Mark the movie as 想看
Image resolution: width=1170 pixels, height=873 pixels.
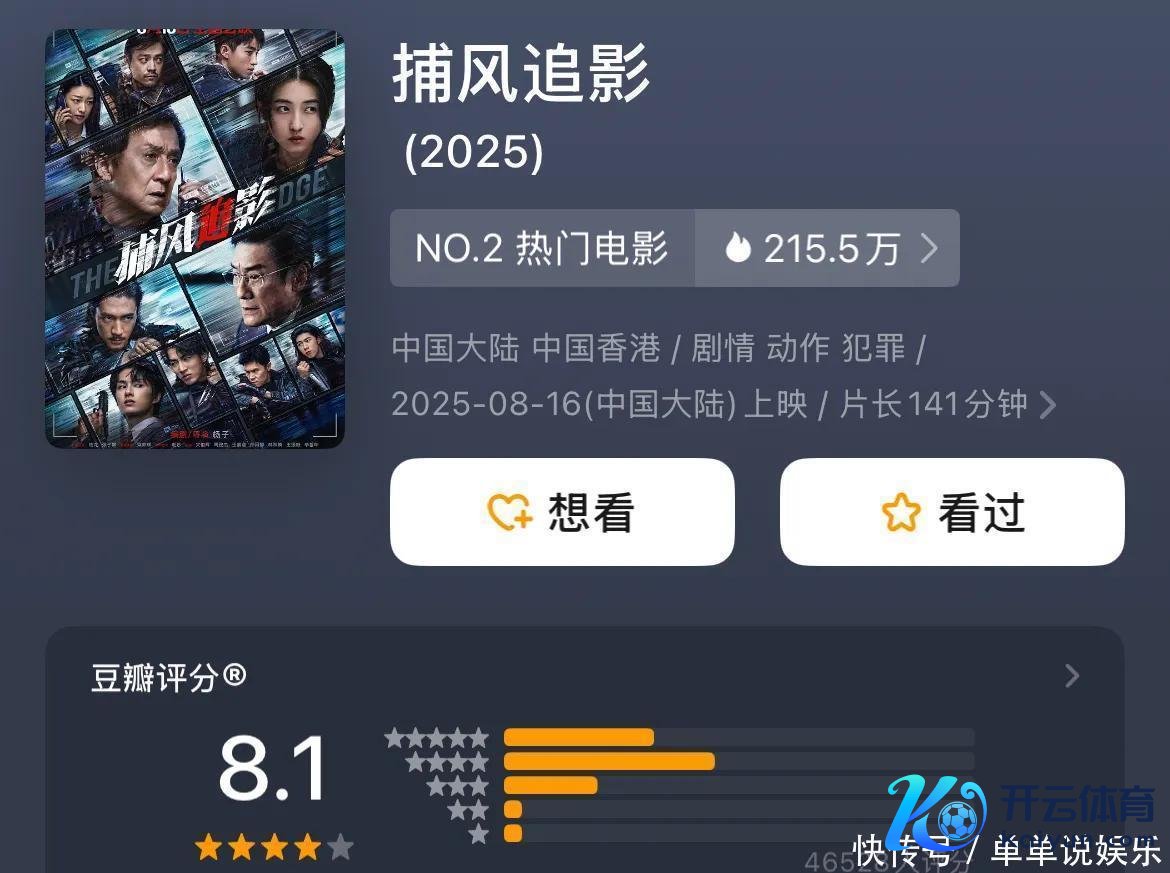coord(562,512)
